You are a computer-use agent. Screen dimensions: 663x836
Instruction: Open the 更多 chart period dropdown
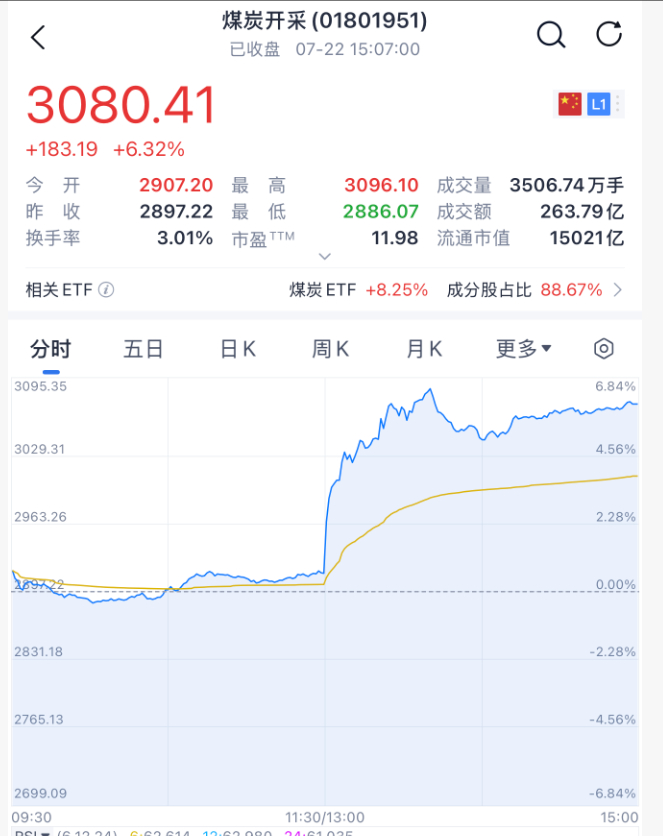click(523, 349)
